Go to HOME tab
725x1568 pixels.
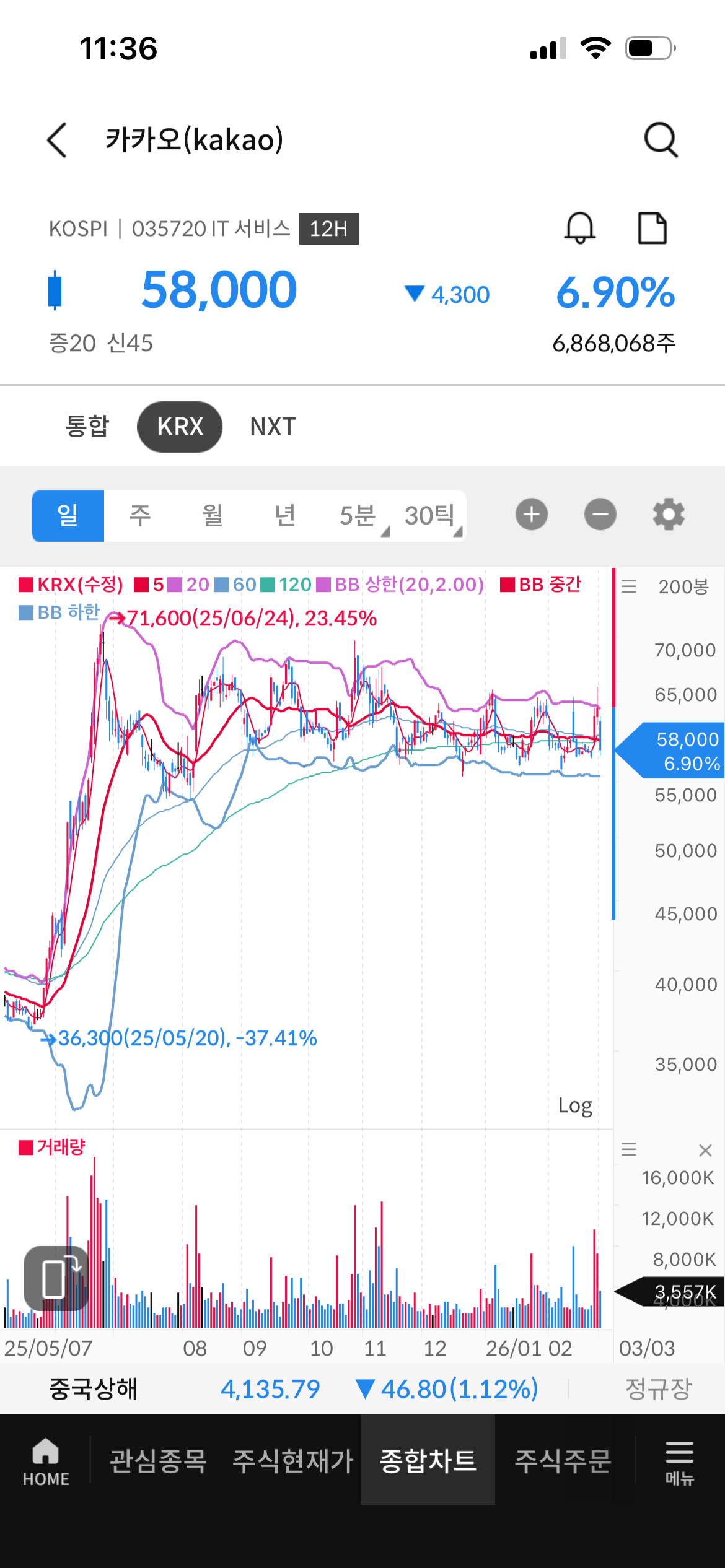(46, 1461)
